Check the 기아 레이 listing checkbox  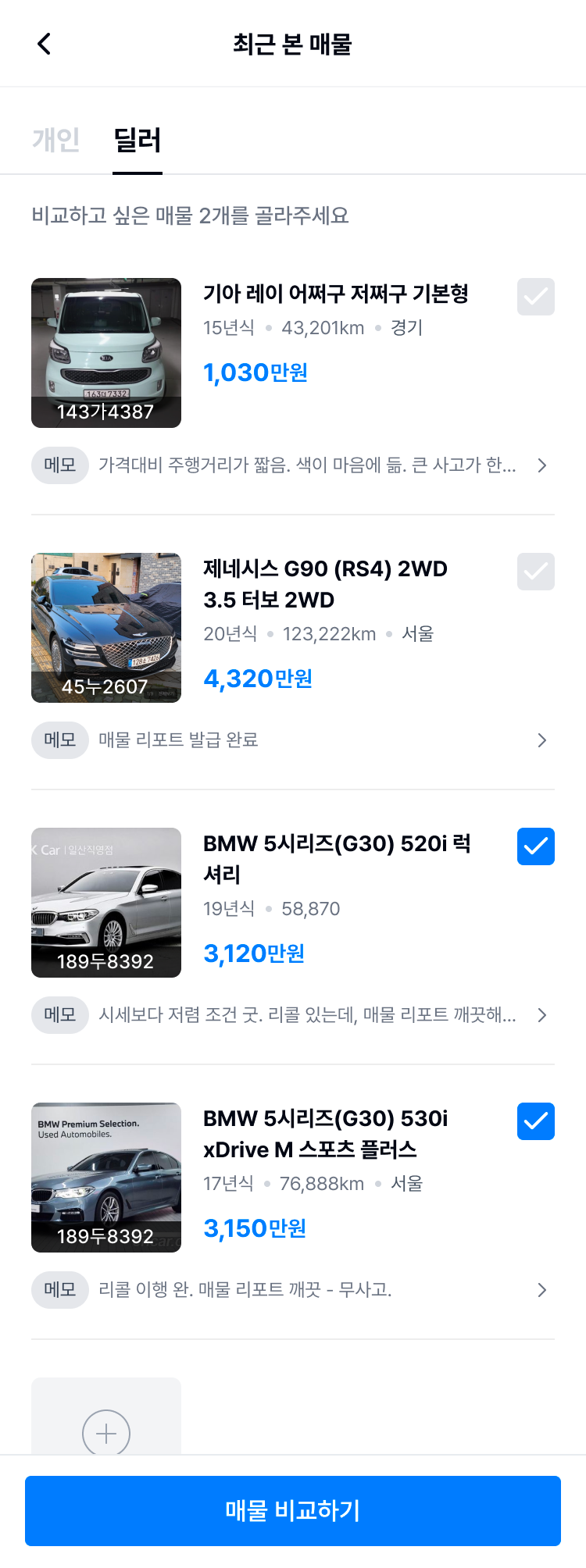pyautogui.click(x=535, y=297)
